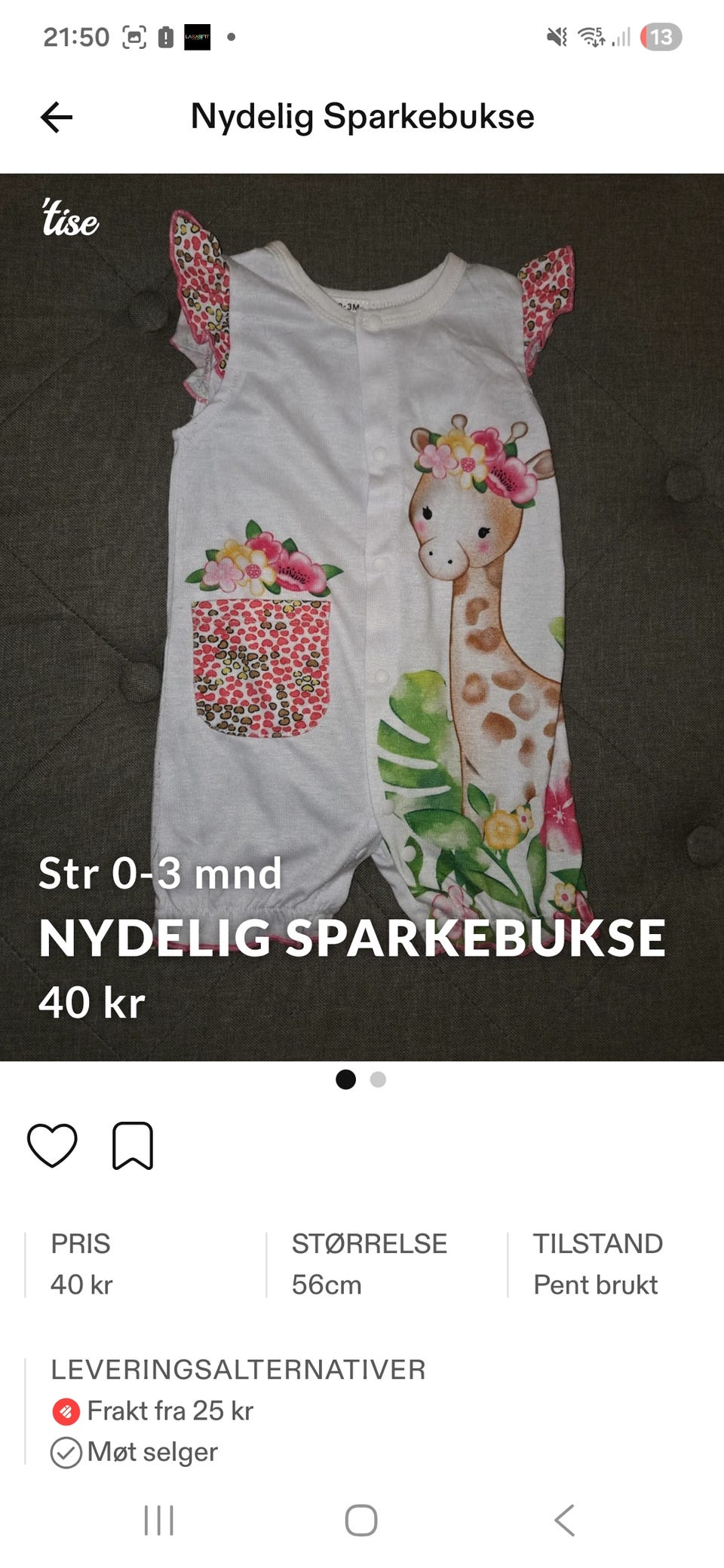Open the Frakt fra 25 kr option
Image resolution: width=724 pixels, height=1568 pixels.
(170, 1409)
